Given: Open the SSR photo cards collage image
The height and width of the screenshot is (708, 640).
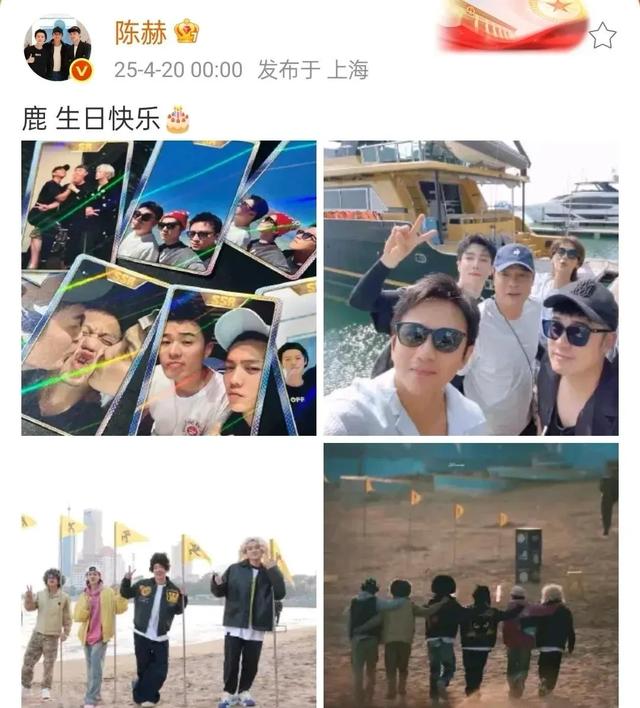Looking at the screenshot, I should [x=169, y=287].
